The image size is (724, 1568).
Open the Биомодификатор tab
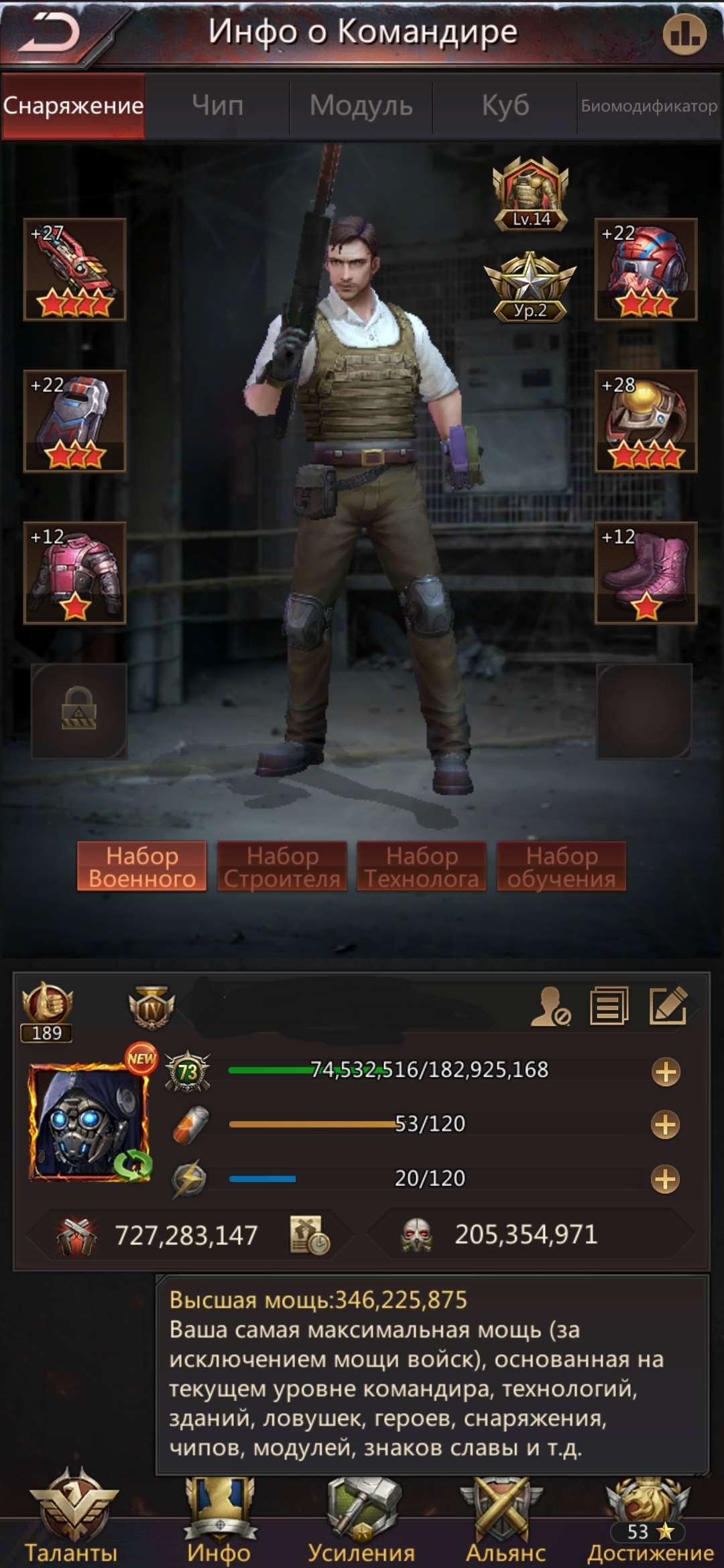pos(648,106)
